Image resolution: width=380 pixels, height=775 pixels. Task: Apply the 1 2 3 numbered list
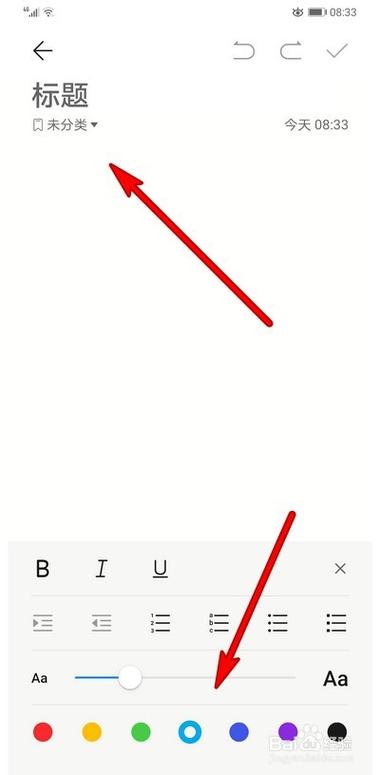point(160,623)
